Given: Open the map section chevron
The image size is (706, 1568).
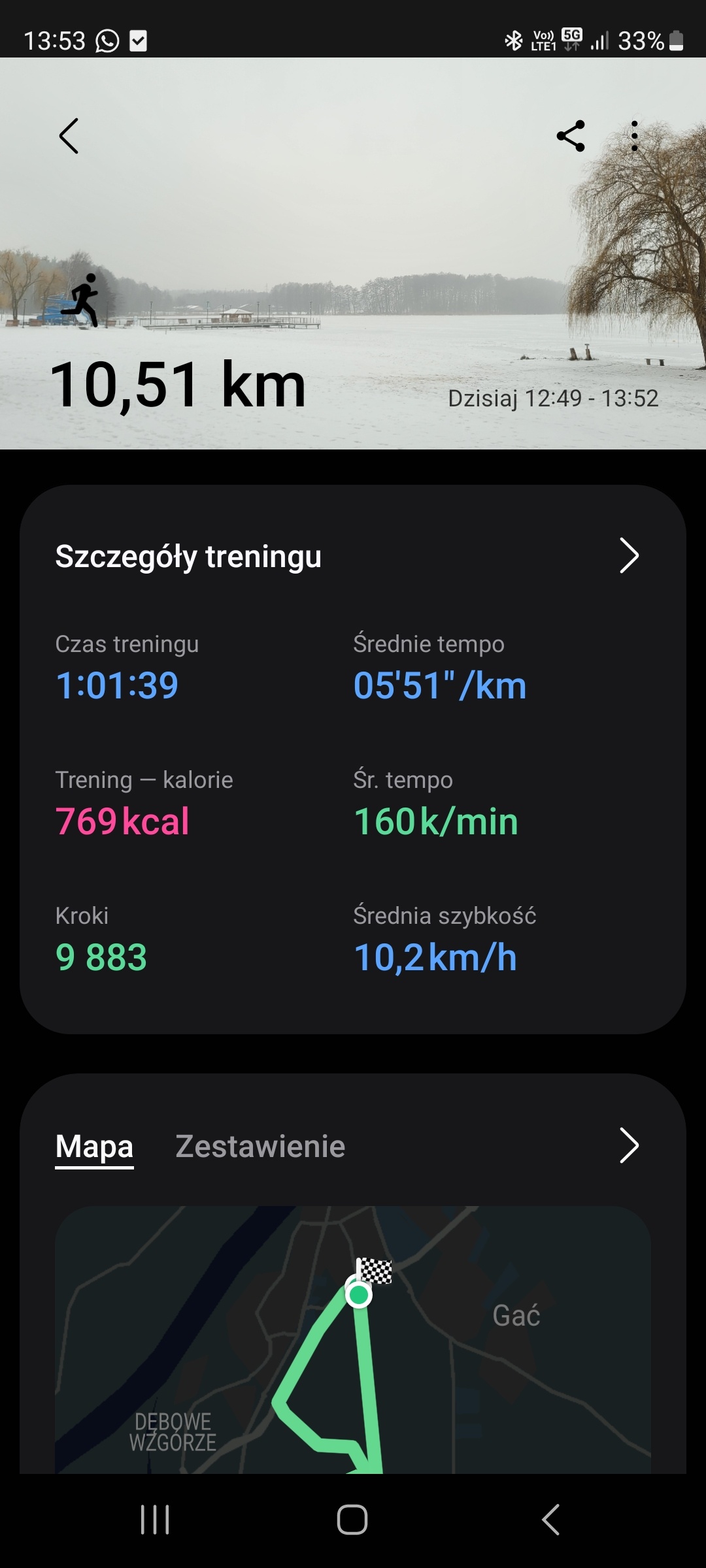Looking at the screenshot, I should [x=628, y=1145].
